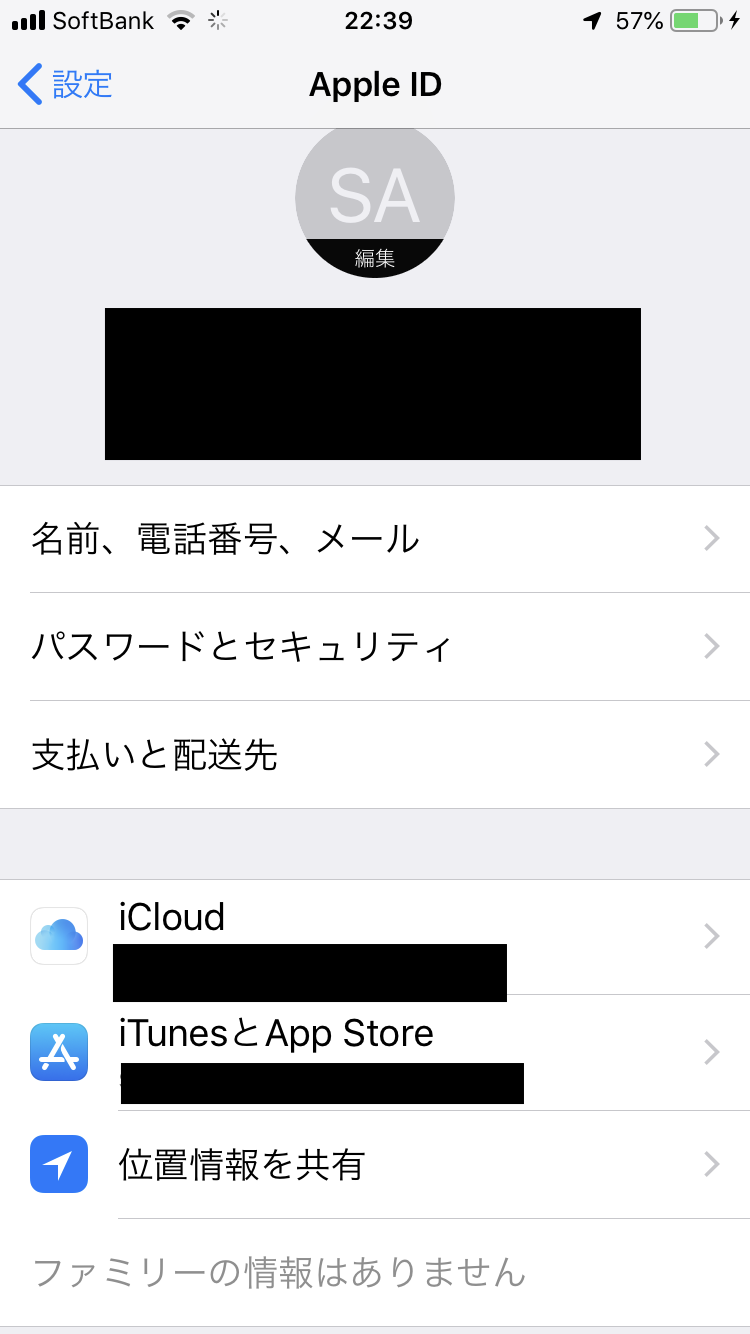Tap the back chevron next to 設定
750x1334 pixels.
coord(29,84)
